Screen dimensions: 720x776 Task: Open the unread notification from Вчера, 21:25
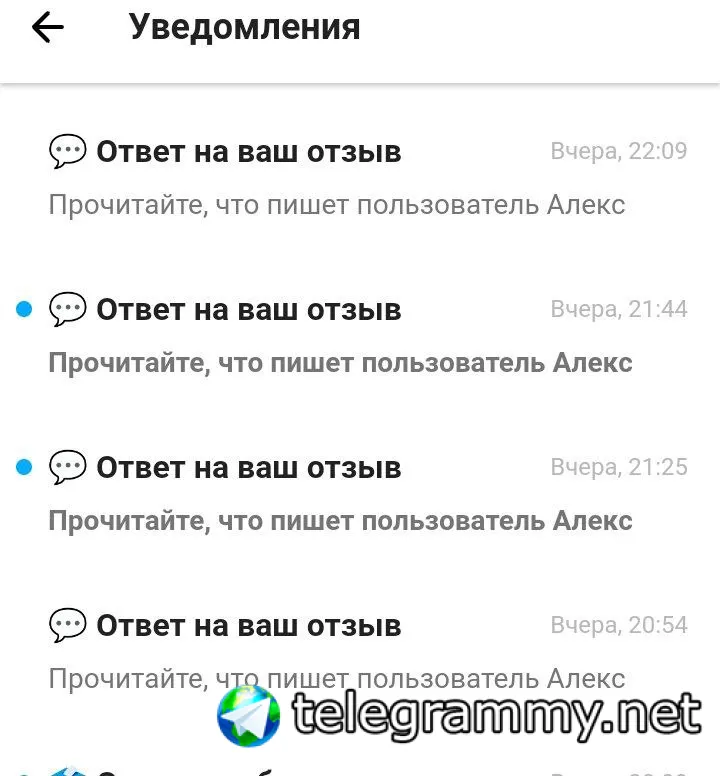click(340, 493)
